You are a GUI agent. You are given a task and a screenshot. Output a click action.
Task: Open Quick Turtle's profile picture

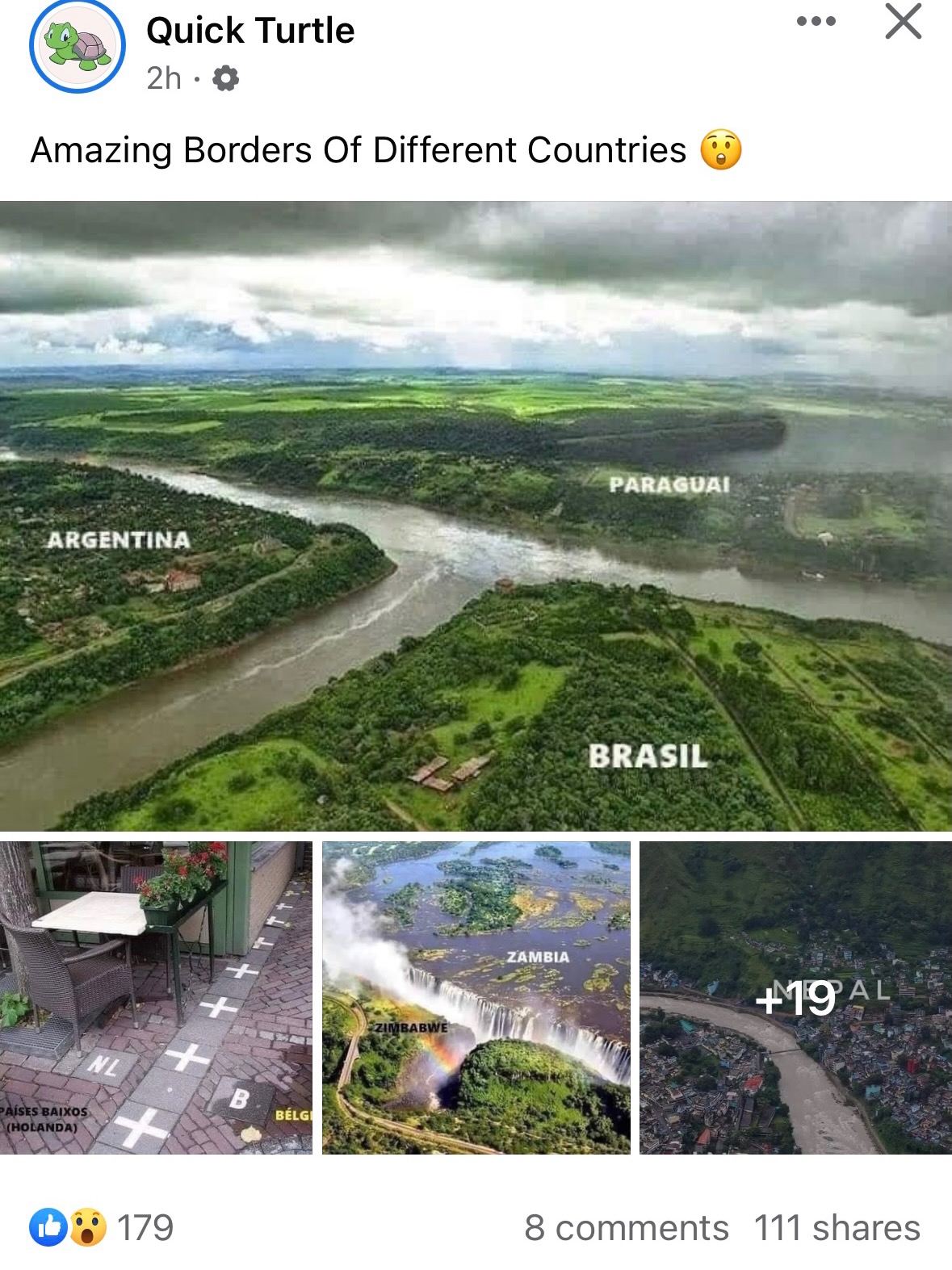click(x=78, y=46)
